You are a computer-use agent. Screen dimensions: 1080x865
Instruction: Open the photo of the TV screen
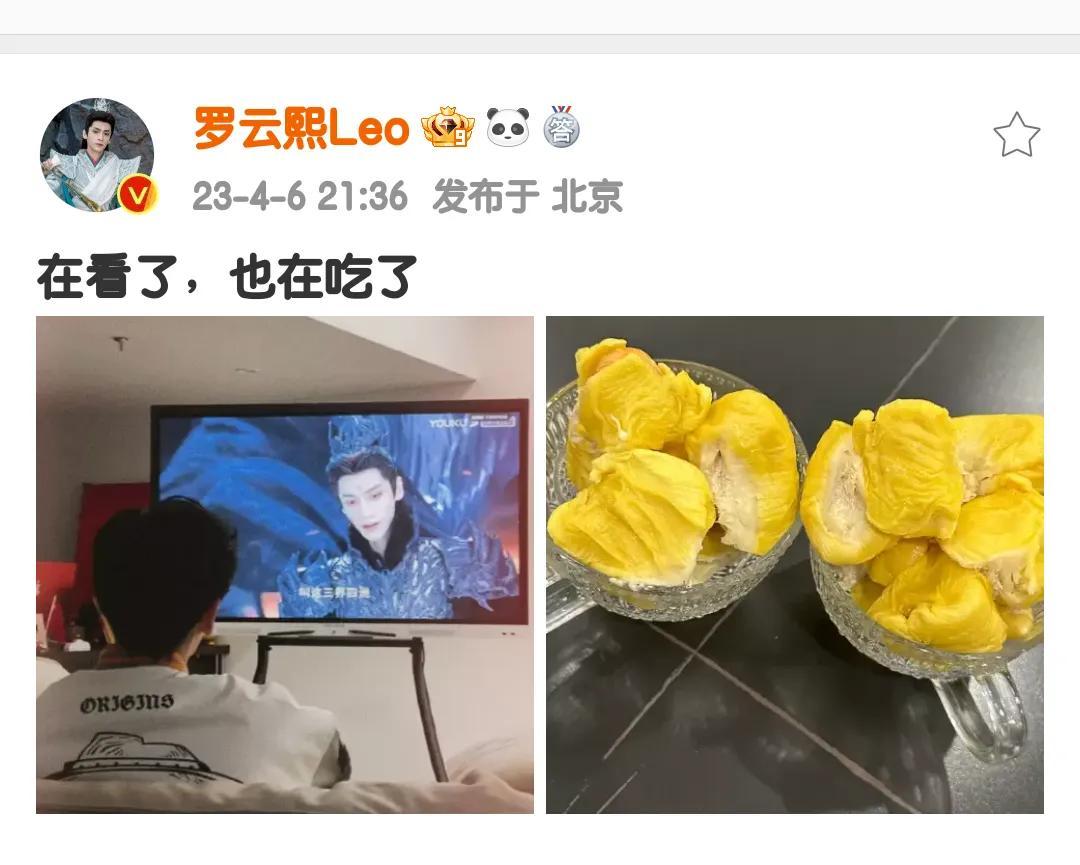[285, 565]
